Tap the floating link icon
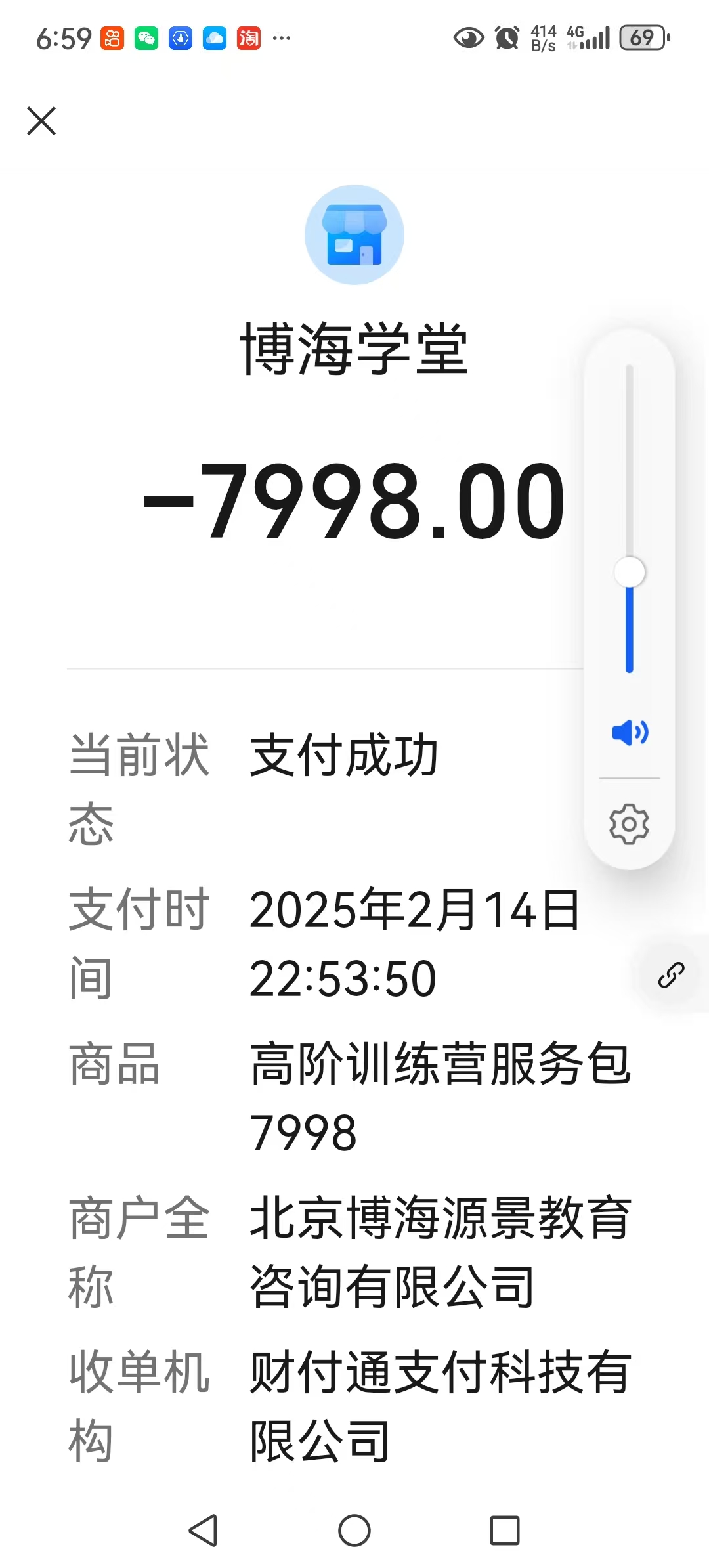709x1568 pixels. 671,975
